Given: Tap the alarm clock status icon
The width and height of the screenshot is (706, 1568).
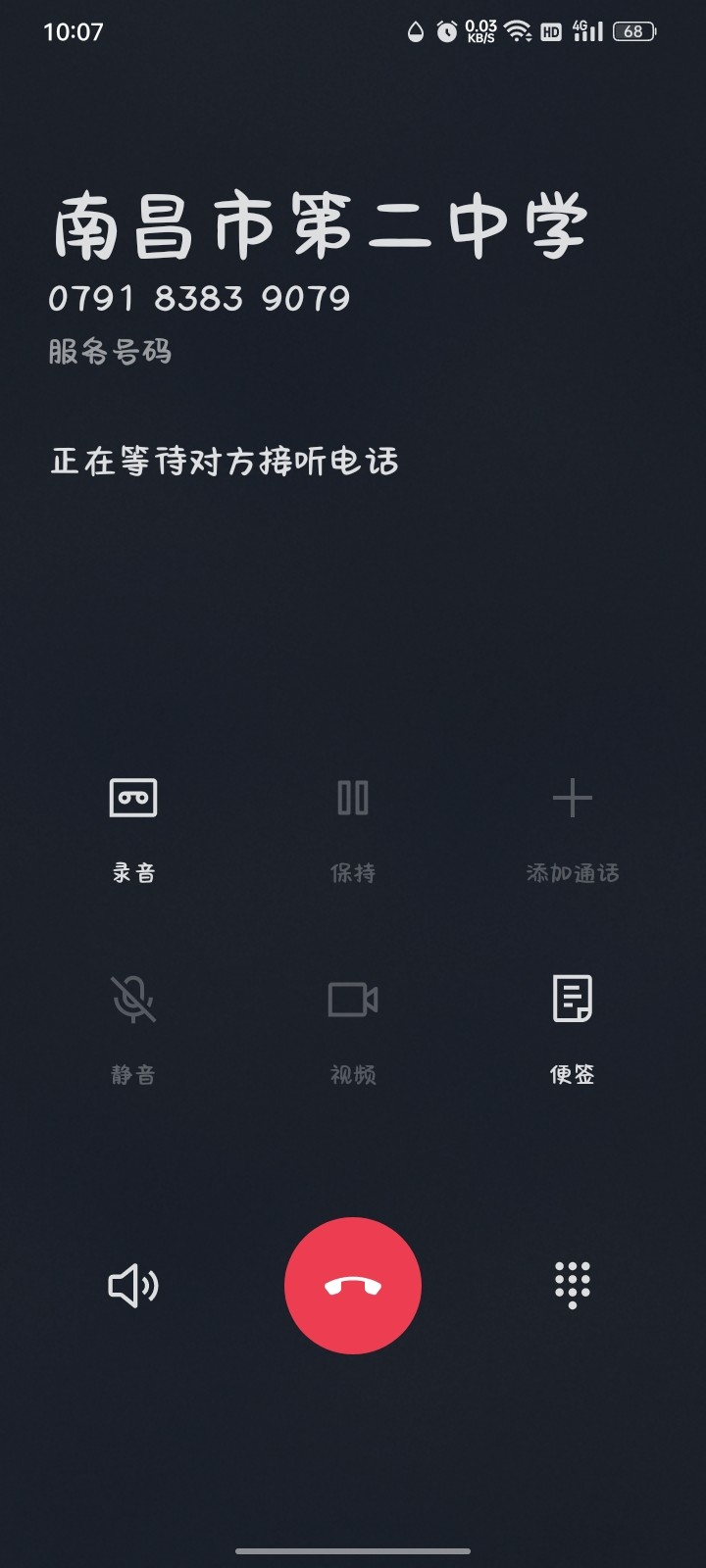Looking at the screenshot, I should (x=449, y=31).
